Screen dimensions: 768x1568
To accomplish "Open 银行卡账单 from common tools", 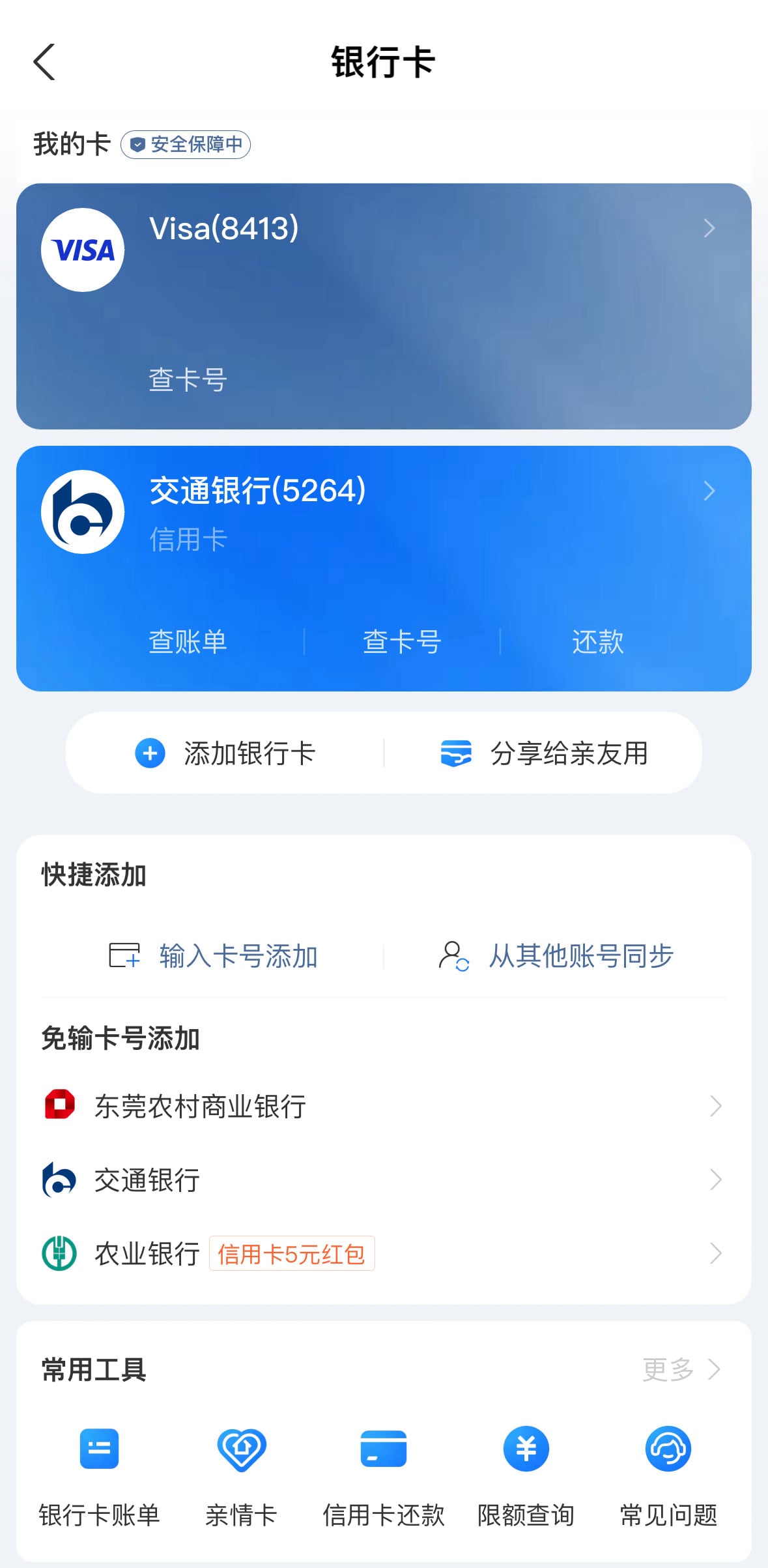I will [x=99, y=1449].
